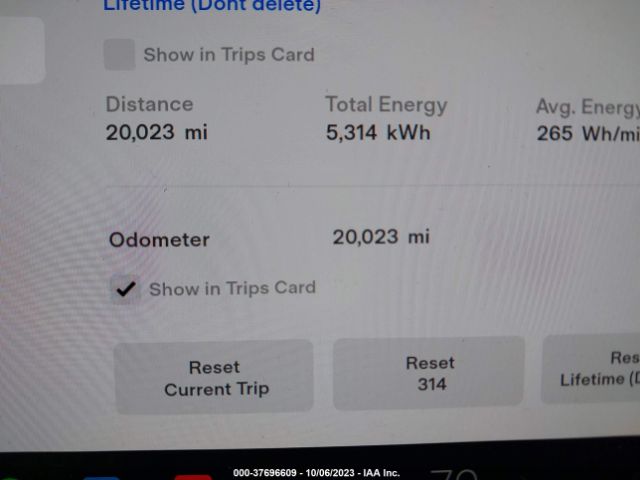Enable Show in Trips Card for Lifetime trip
Screen dimensions: 640x480
coord(120,55)
